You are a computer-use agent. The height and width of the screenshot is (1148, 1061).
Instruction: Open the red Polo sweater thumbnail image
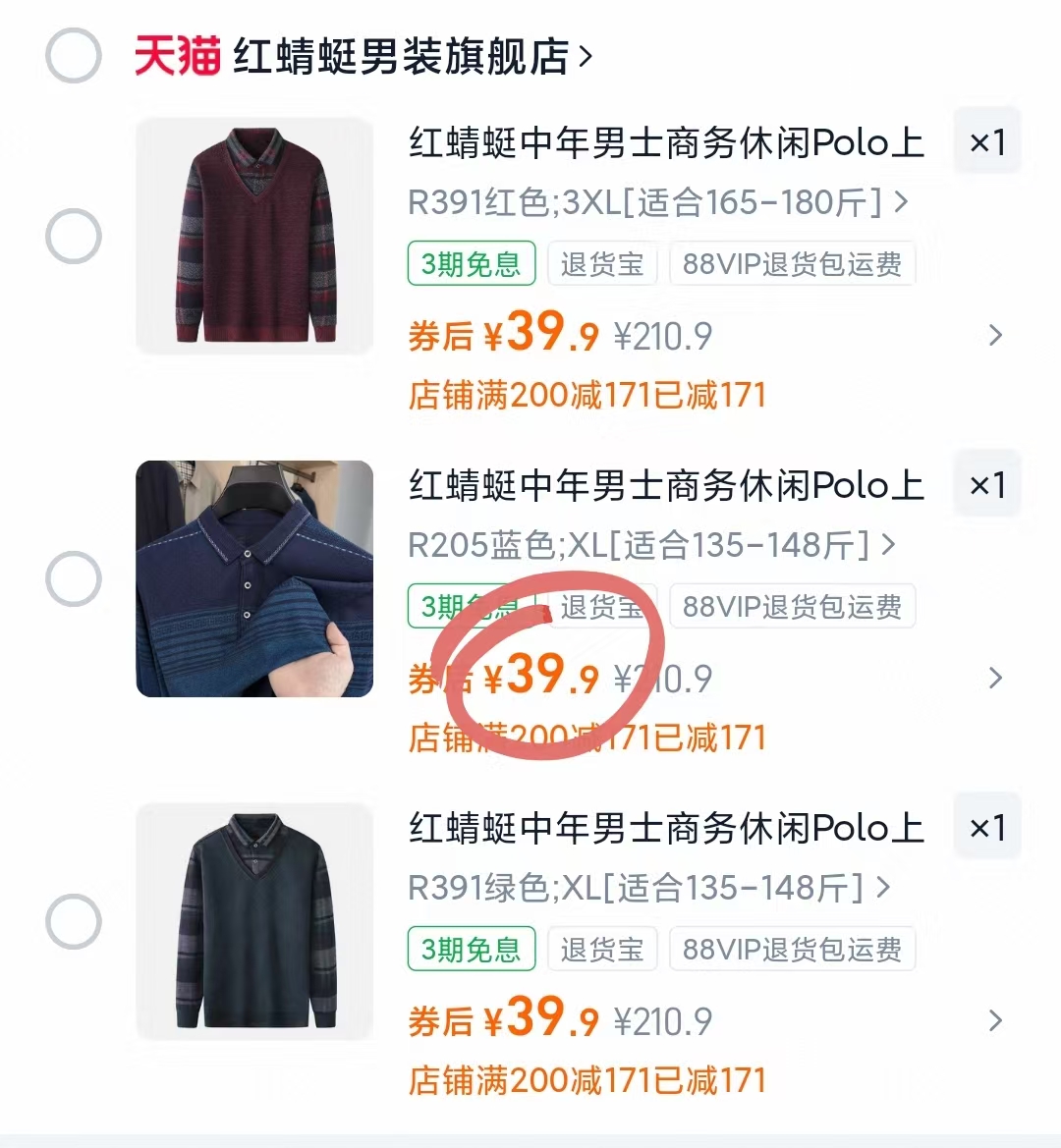(x=254, y=236)
